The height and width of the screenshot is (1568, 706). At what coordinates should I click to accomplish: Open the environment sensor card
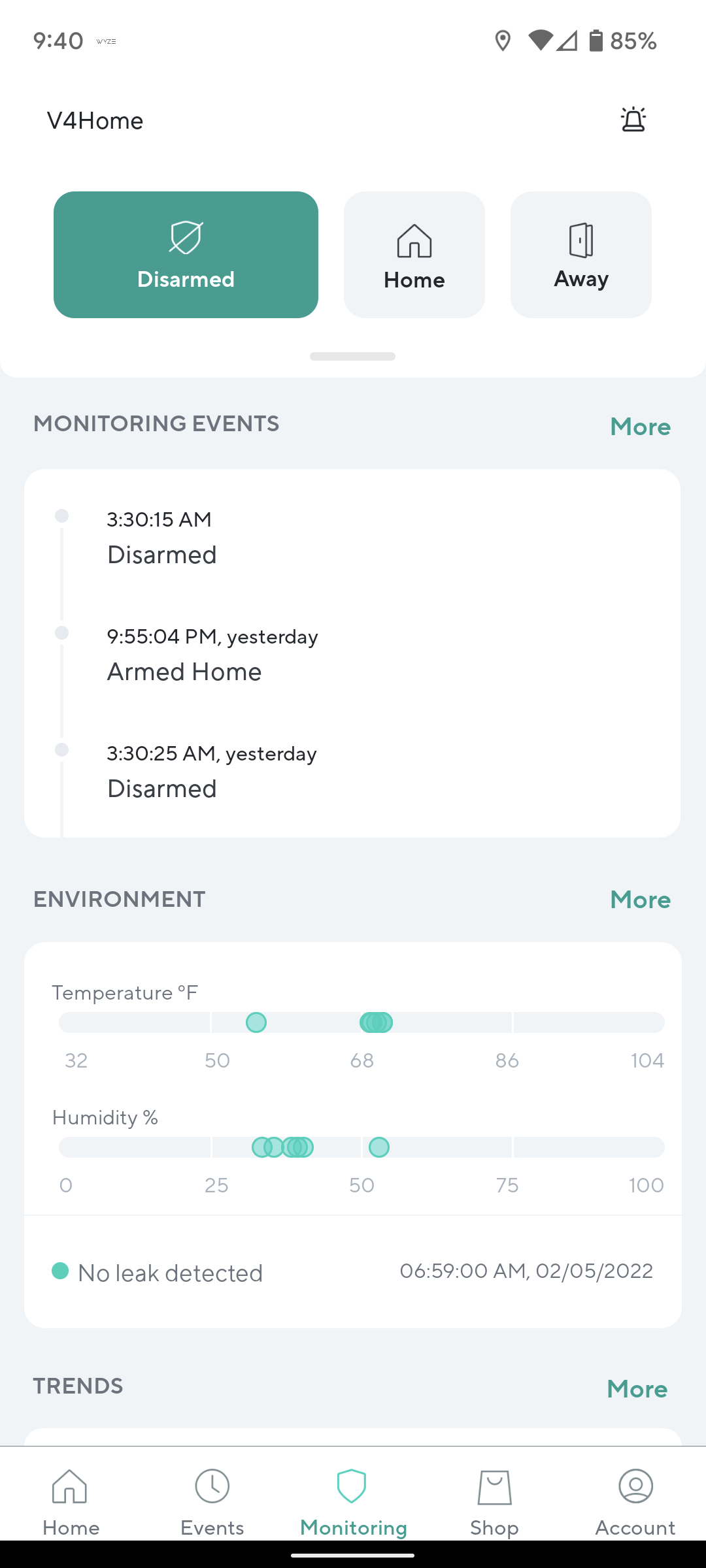tap(353, 1135)
